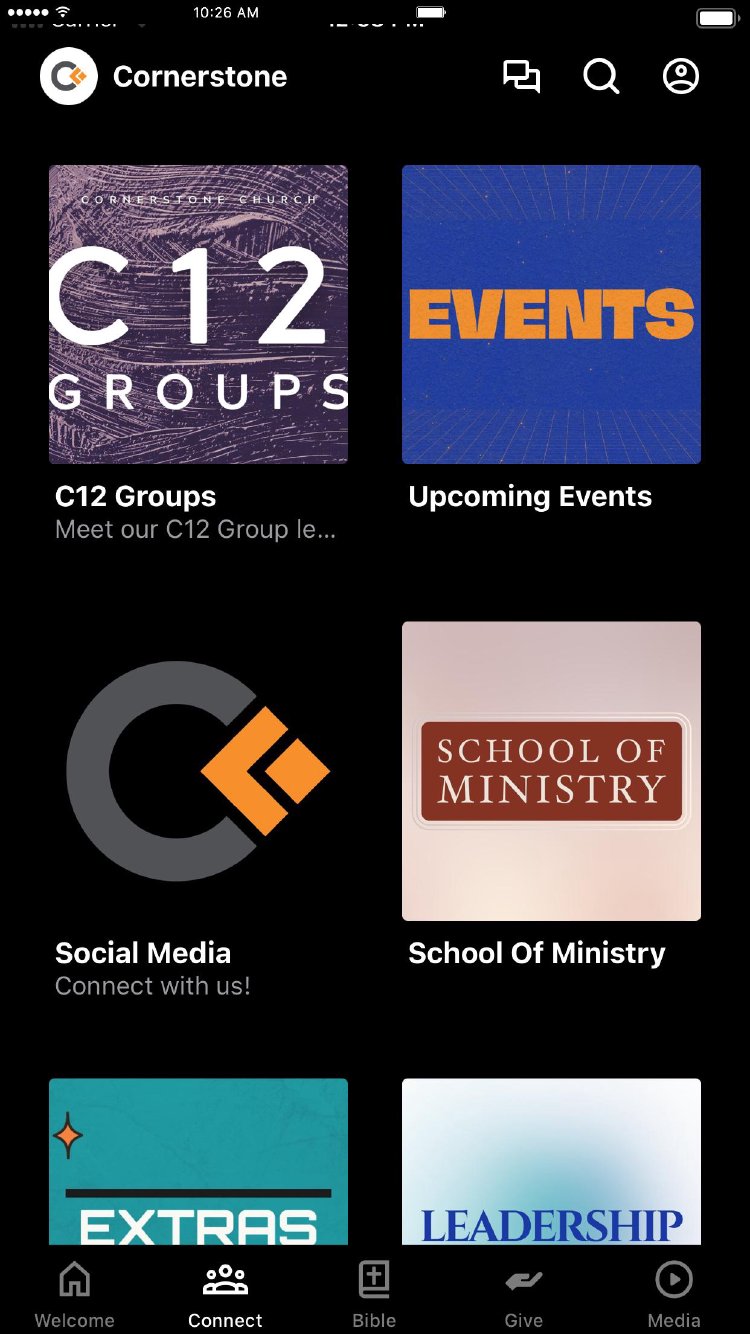Screen dimensions: 750x1334
Task: Switch to the Welcome tab
Action: (75, 1294)
